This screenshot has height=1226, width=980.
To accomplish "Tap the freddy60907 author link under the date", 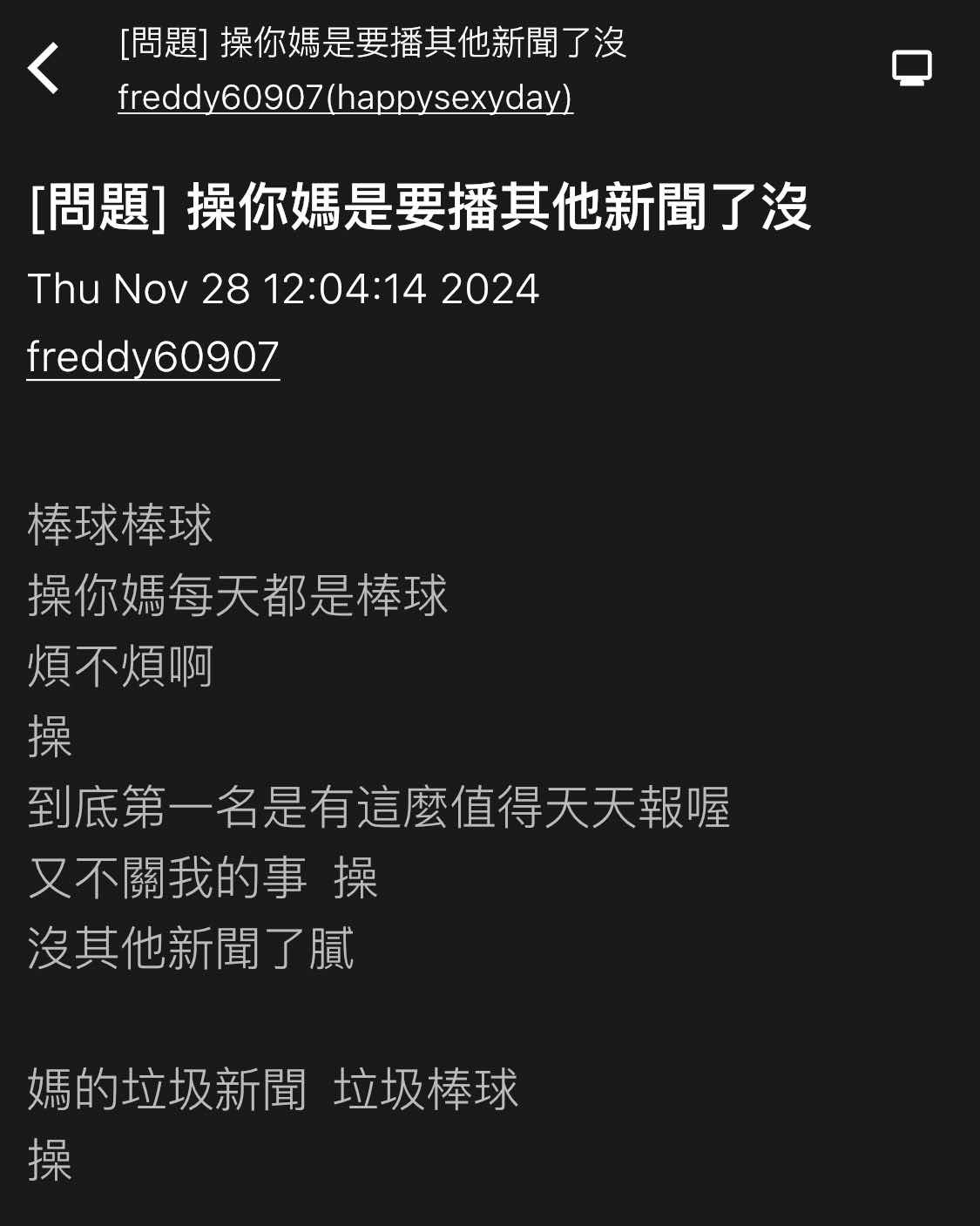I will pyautogui.click(x=153, y=357).
